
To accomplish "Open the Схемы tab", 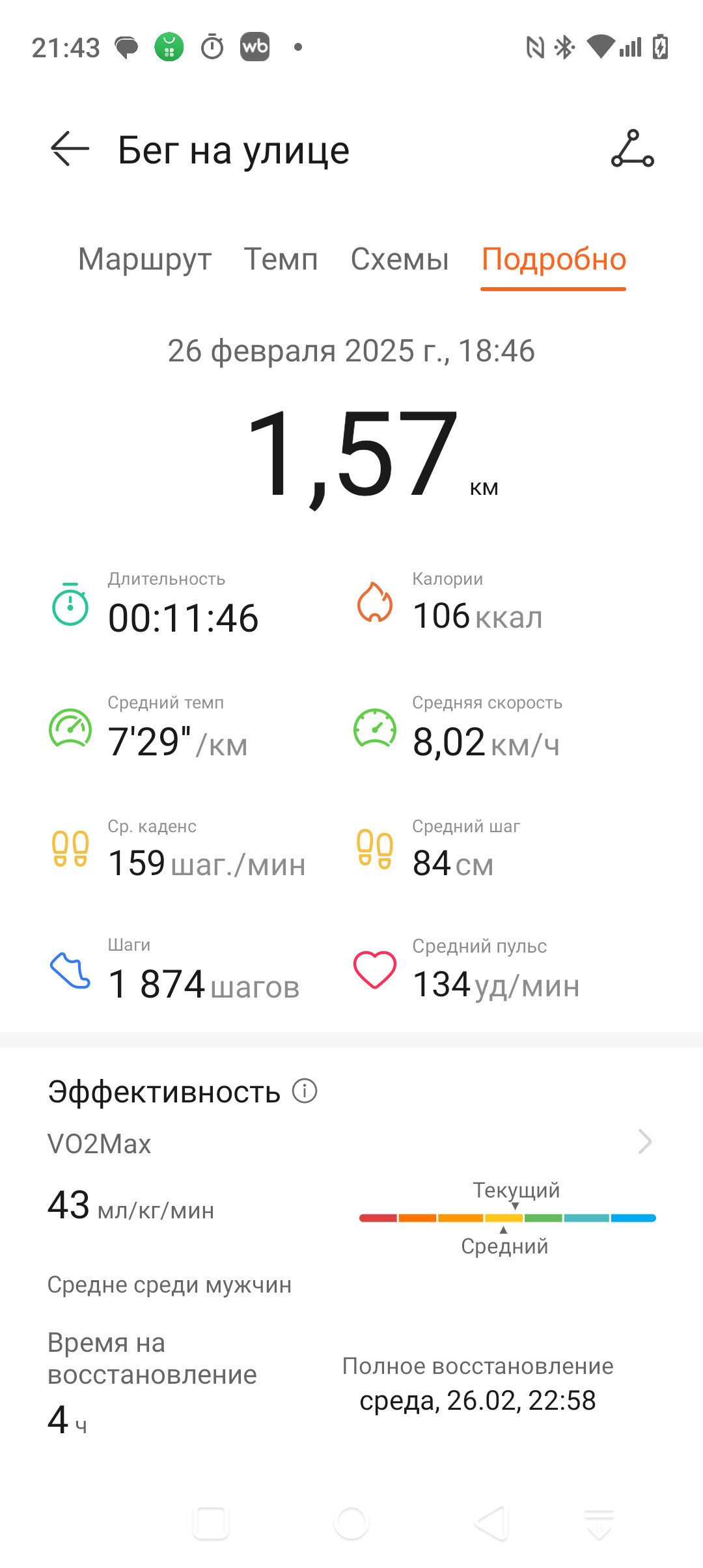I will coord(400,259).
